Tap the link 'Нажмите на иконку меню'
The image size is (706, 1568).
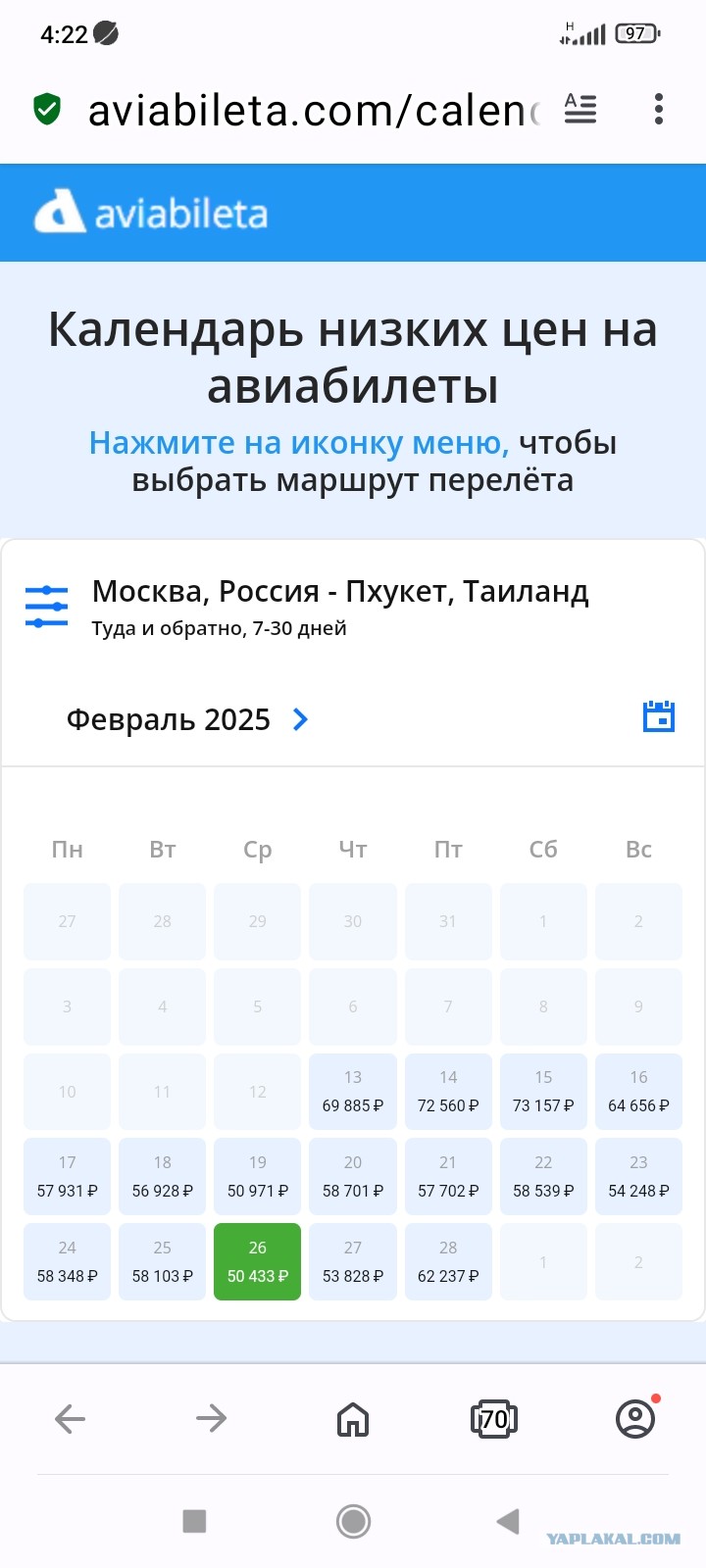(x=299, y=443)
